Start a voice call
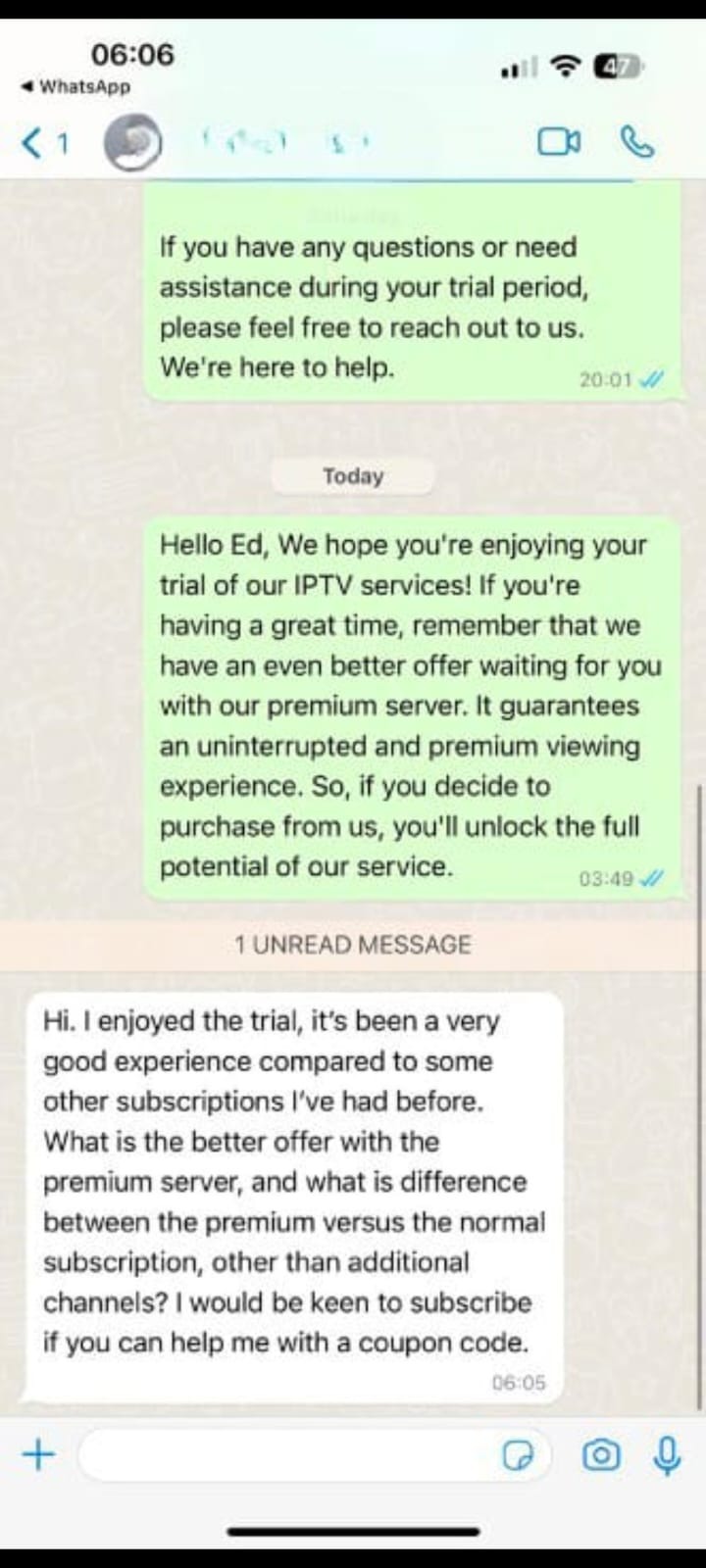 (x=637, y=143)
